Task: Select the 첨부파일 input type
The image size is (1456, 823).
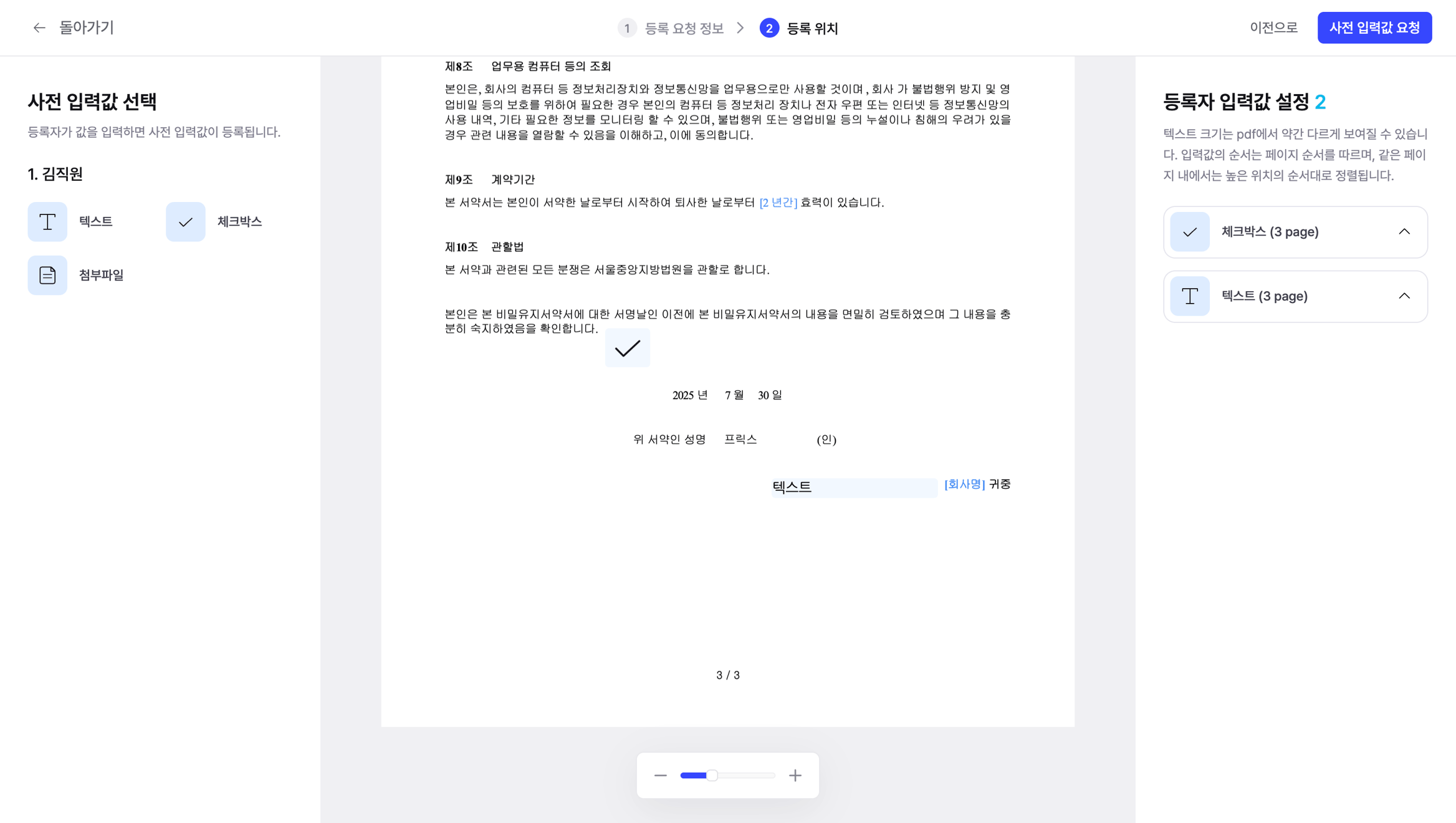Action: coord(48,276)
